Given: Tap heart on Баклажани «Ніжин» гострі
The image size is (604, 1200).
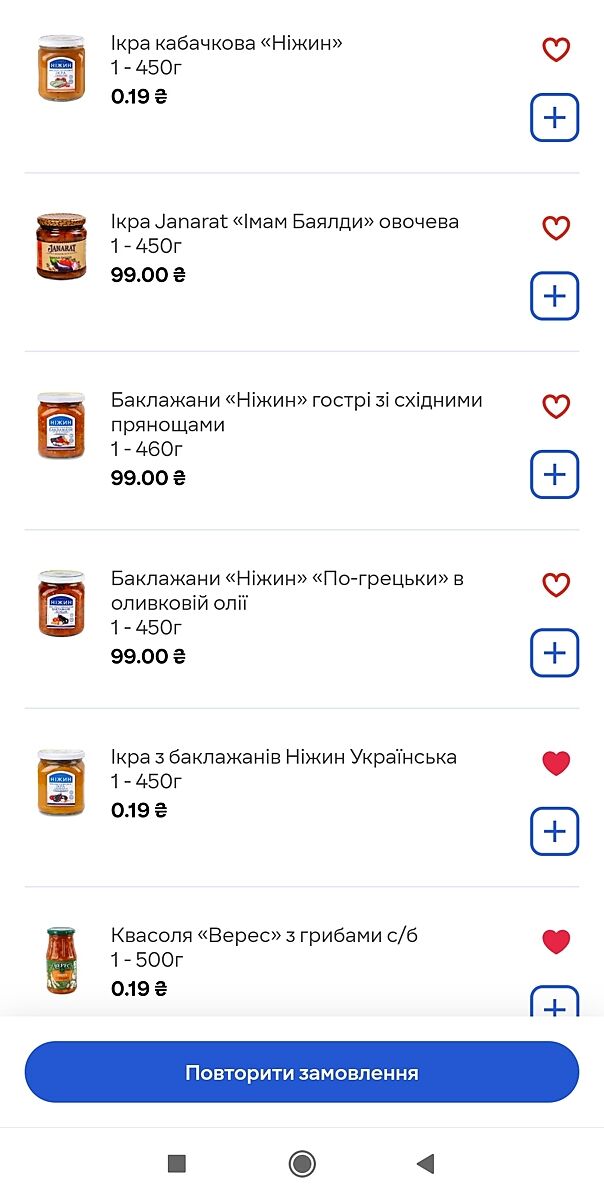Looking at the screenshot, I should click(x=556, y=406).
